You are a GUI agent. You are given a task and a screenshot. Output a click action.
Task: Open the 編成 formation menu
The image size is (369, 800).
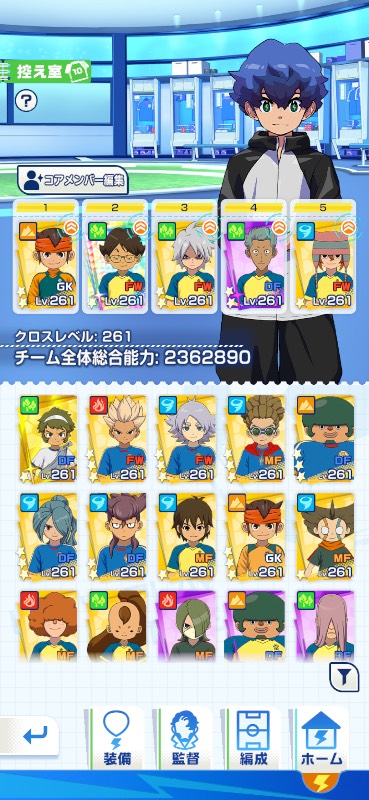pyautogui.click(x=253, y=738)
